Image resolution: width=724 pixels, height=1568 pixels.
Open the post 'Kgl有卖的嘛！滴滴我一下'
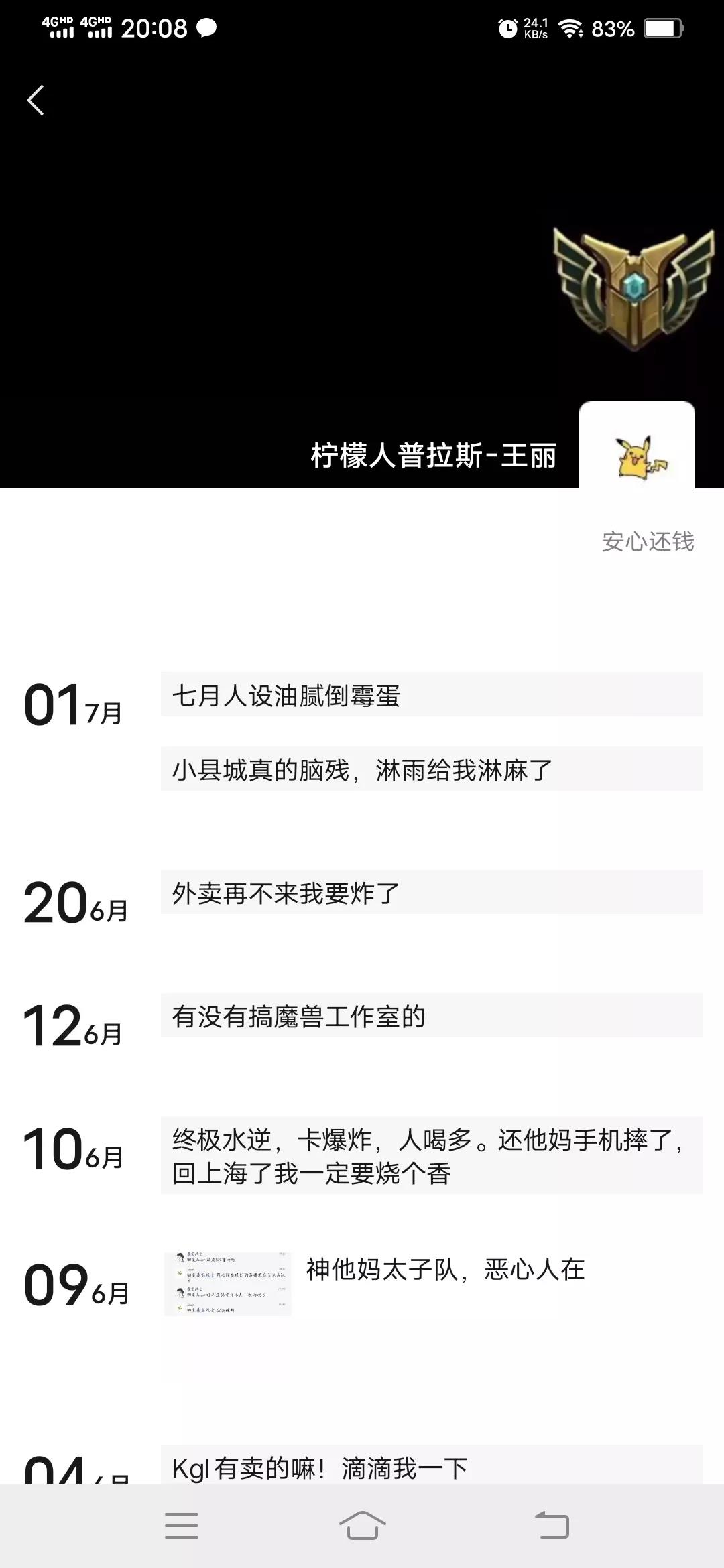(x=431, y=1467)
